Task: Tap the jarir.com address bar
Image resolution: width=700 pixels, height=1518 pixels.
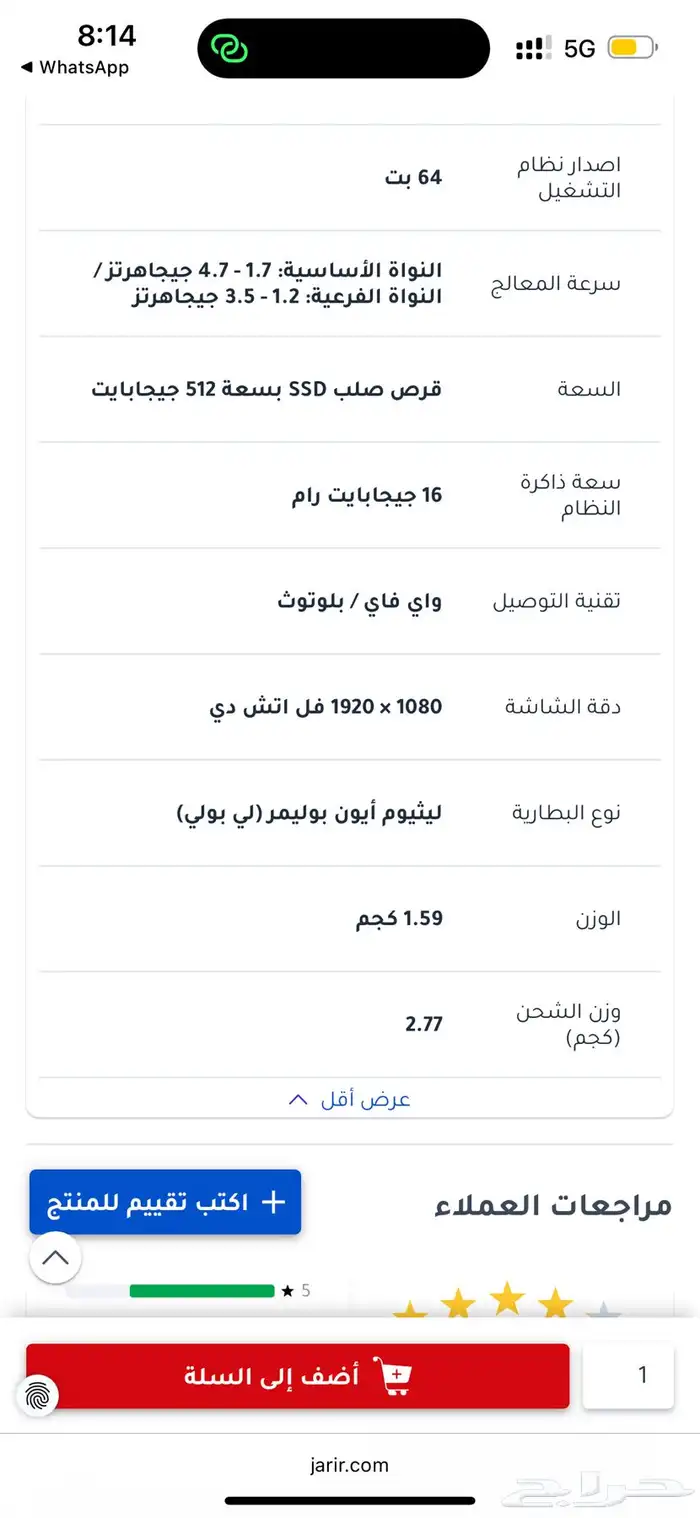Action: click(349, 1465)
